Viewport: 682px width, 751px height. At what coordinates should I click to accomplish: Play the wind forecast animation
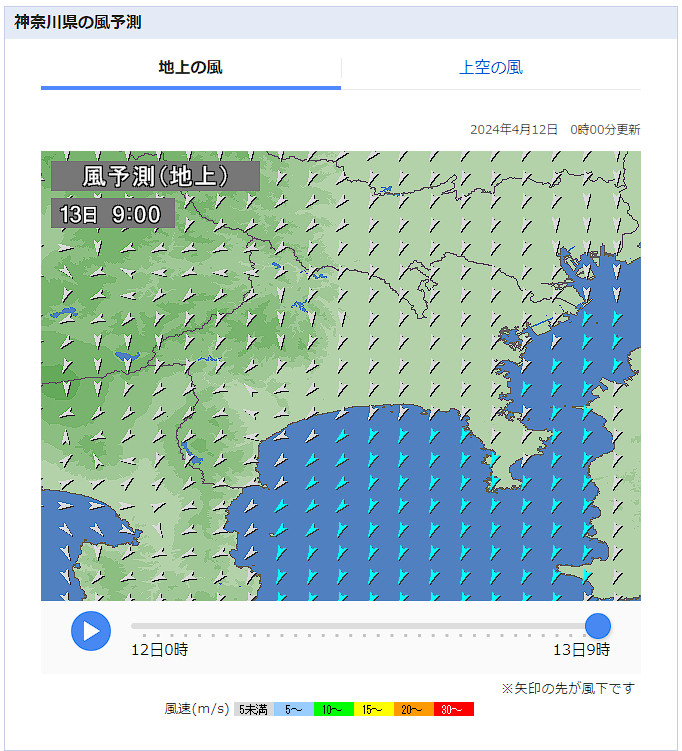[x=91, y=631]
